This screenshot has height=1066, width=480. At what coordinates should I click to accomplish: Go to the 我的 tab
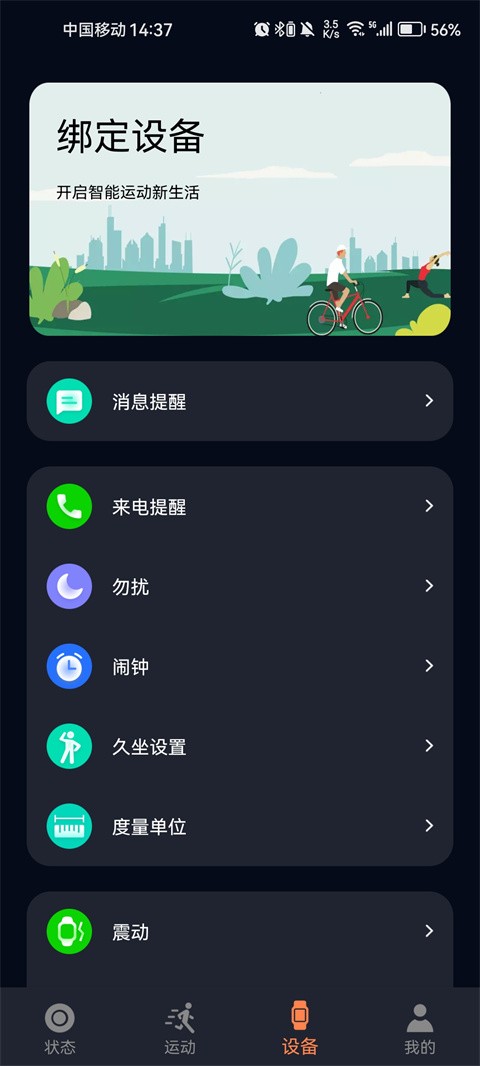(x=419, y=1028)
